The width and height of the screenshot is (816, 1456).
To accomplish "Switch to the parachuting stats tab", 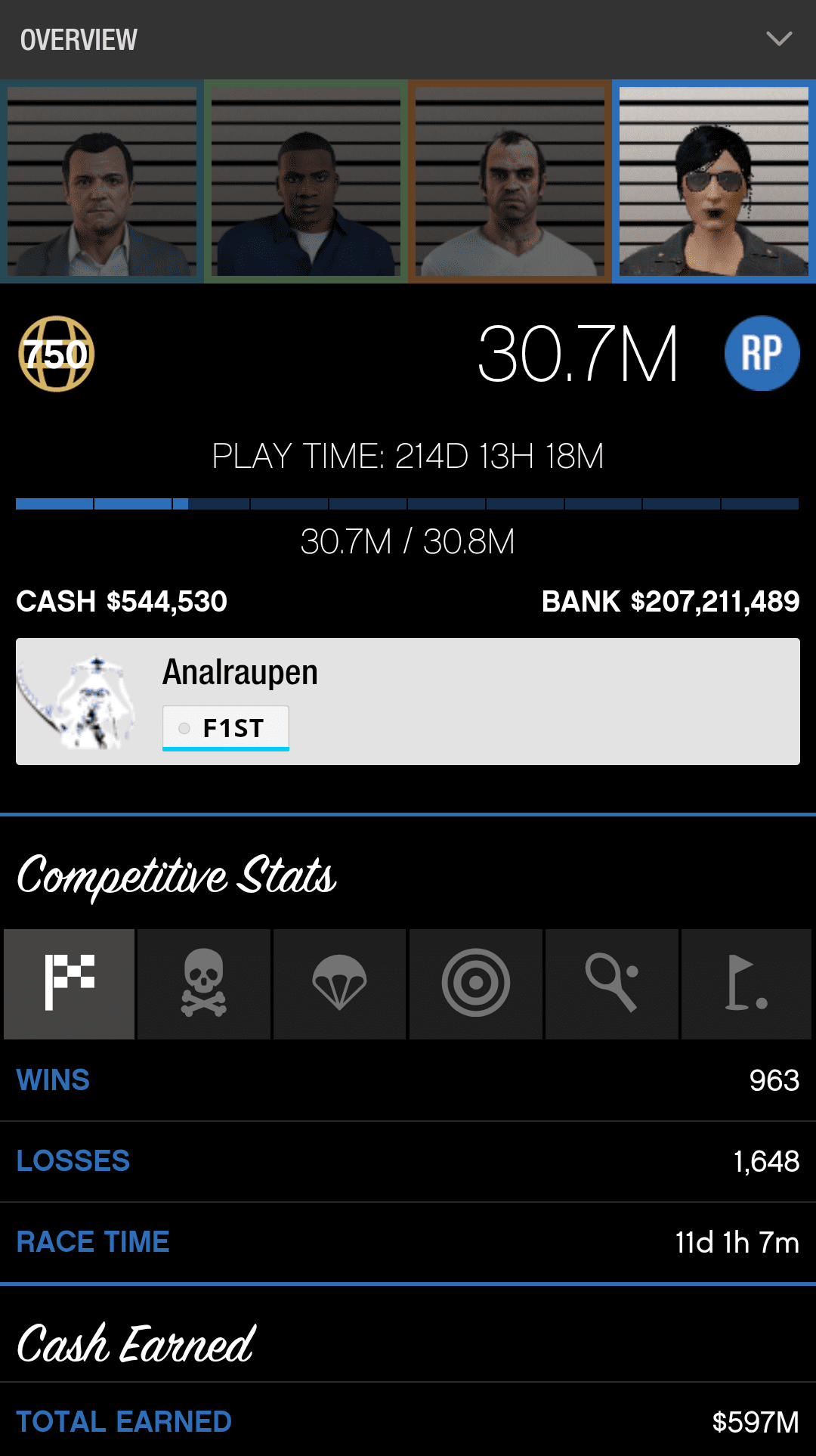I will (x=340, y=984).
